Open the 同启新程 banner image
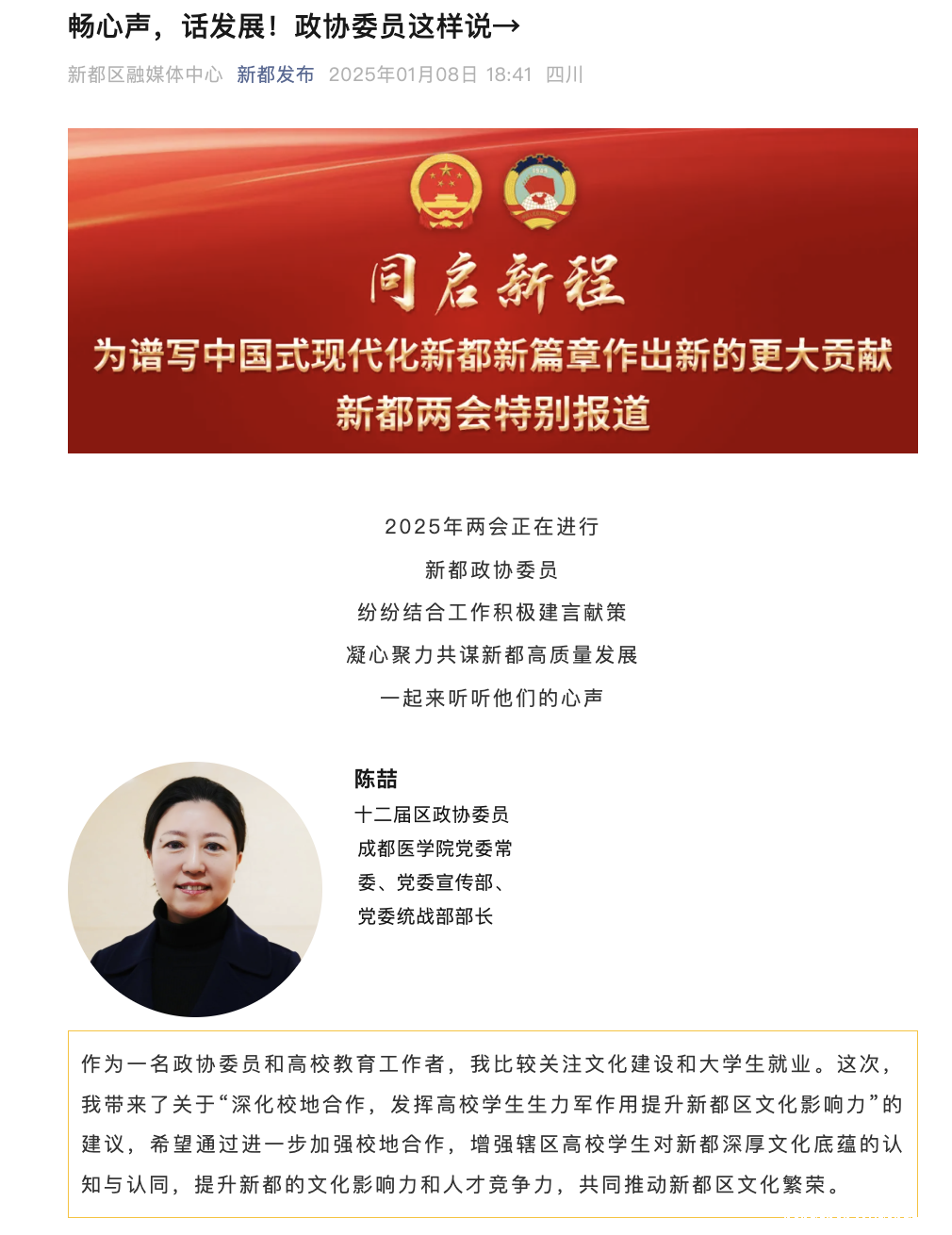This screenshot has height=1235, width=952. point(492,290)
